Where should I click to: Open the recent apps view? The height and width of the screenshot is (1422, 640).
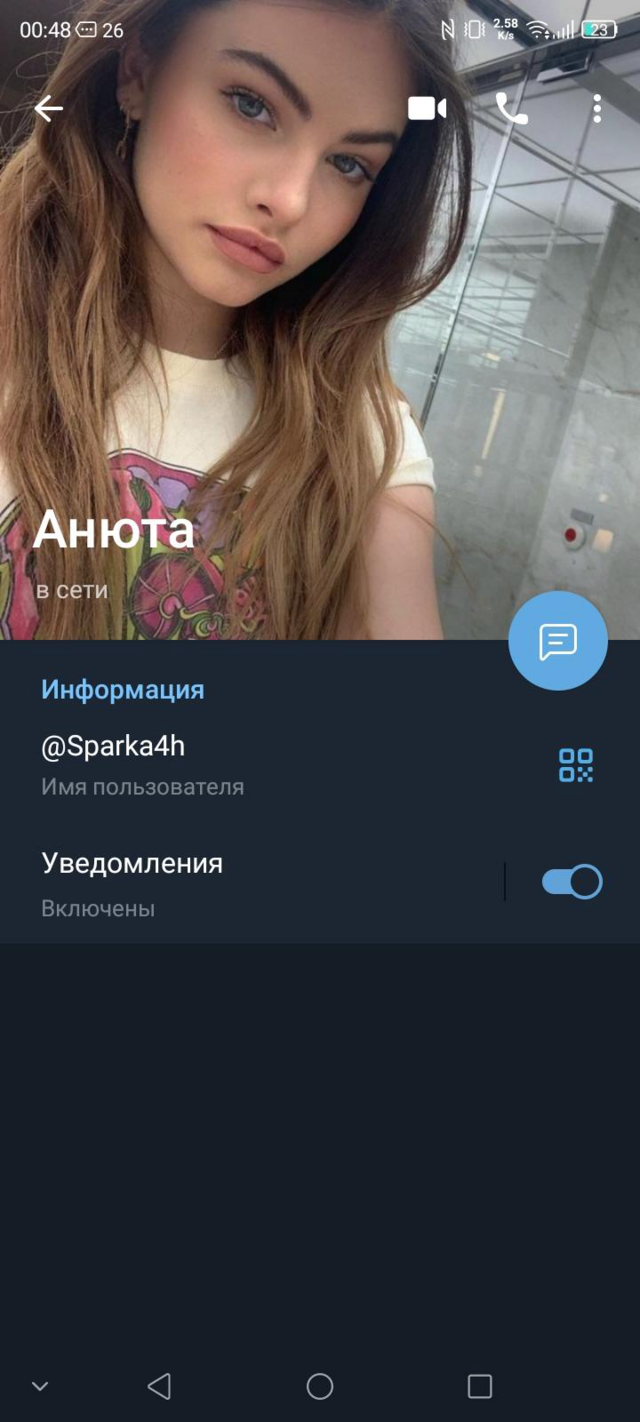point(480,1386)
